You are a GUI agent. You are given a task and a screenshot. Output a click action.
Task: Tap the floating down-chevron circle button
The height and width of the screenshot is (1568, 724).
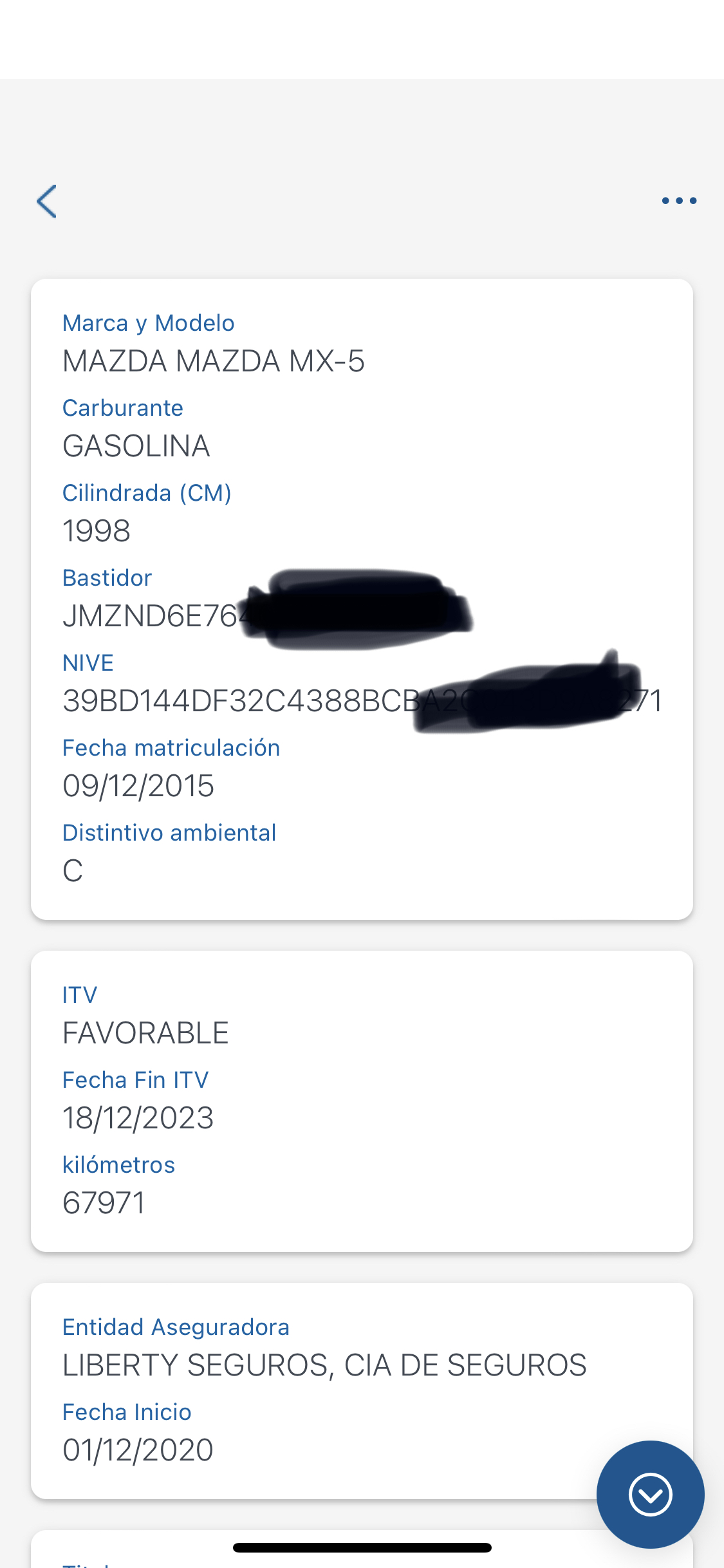point(650,1494)
